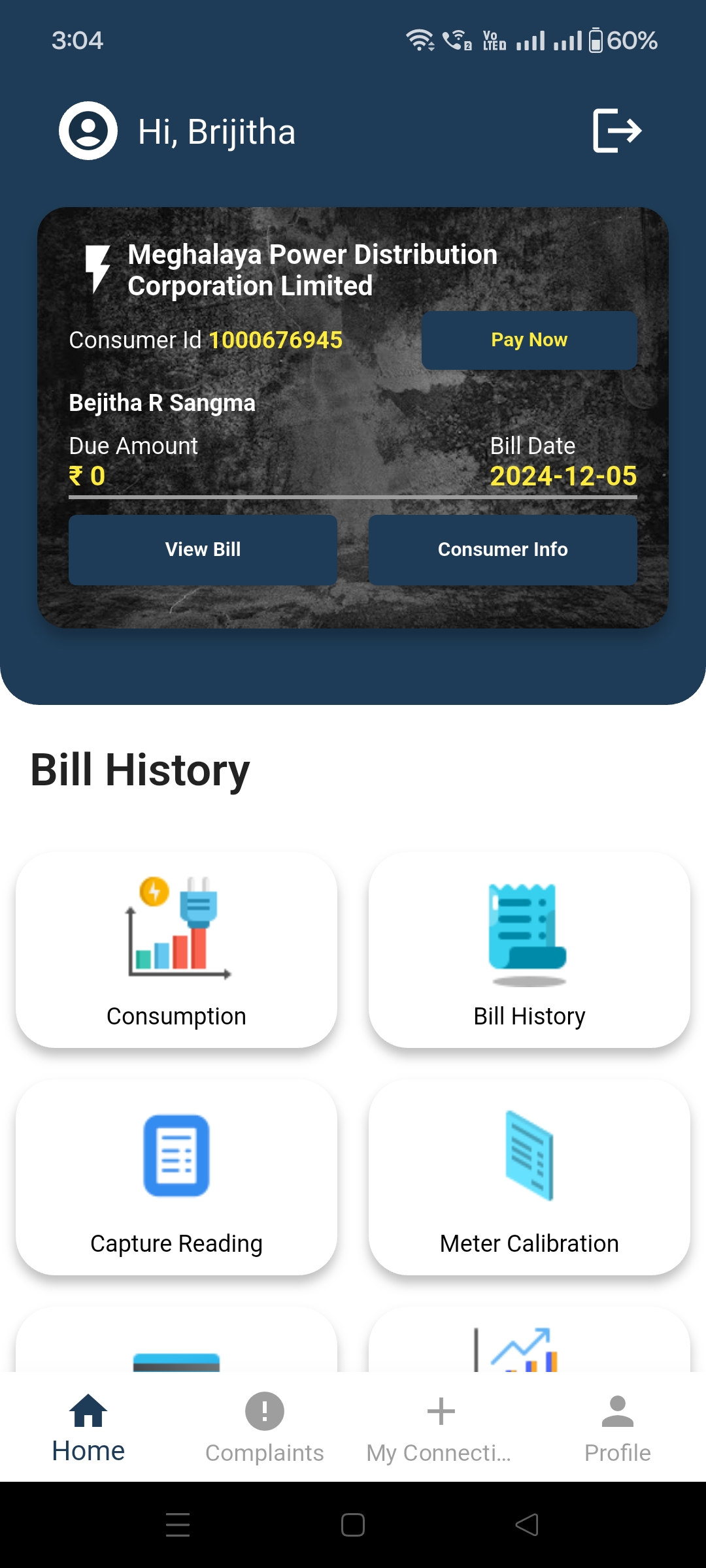Open the user avatar icon

[x=88, y=131]
